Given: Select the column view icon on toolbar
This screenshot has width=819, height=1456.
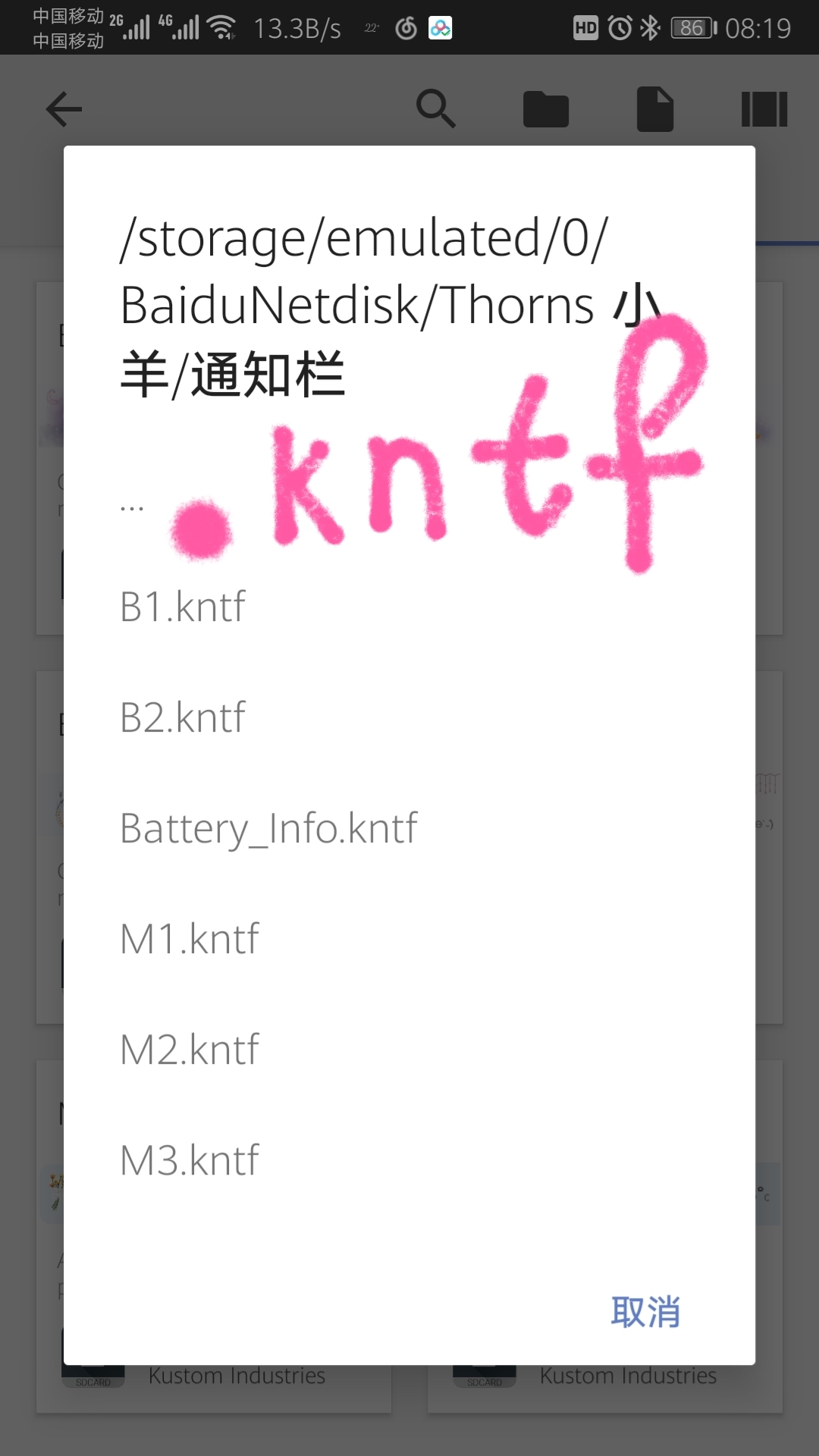Looking at the screenshot, I should point(763,108).
